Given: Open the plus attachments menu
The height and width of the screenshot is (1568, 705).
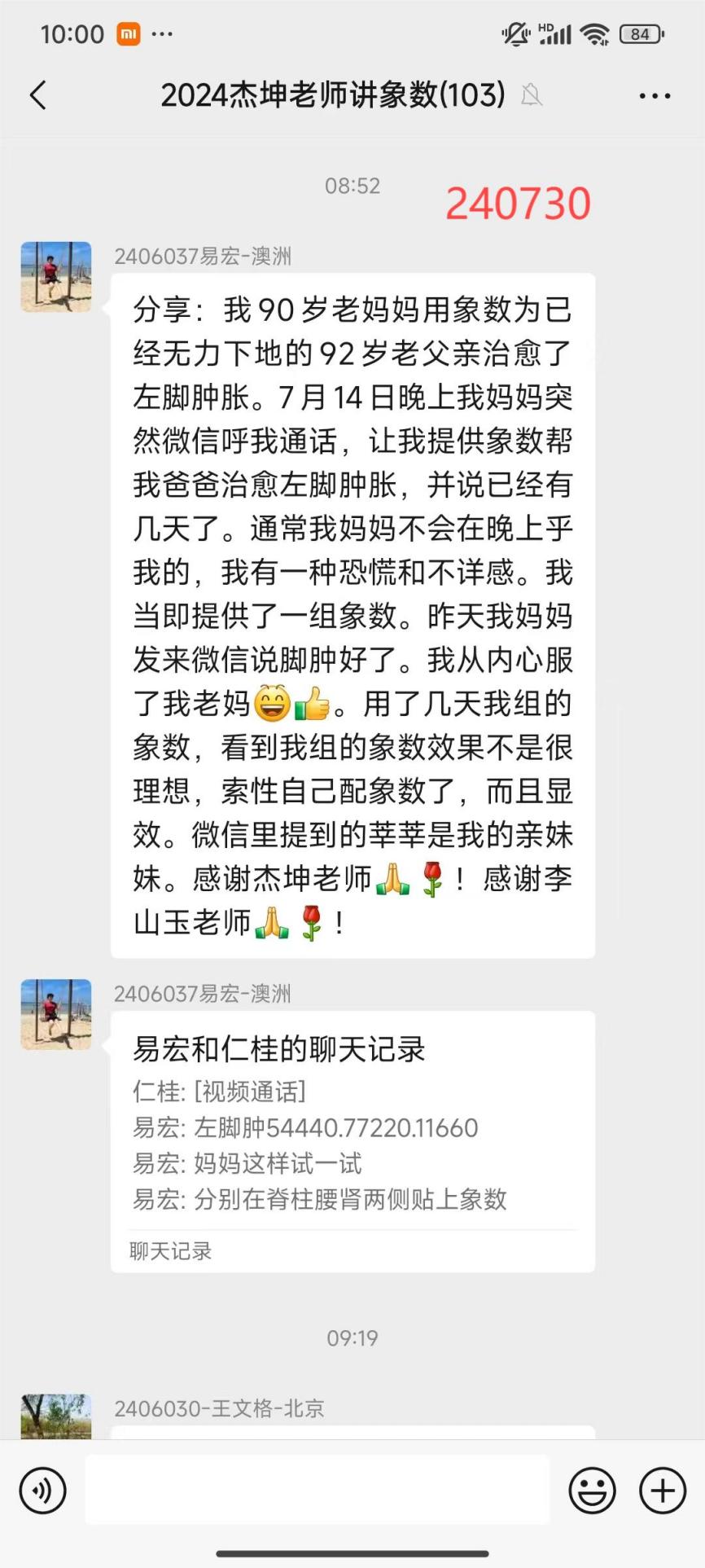Looking at the screenshot, I should click(663, 1491).
